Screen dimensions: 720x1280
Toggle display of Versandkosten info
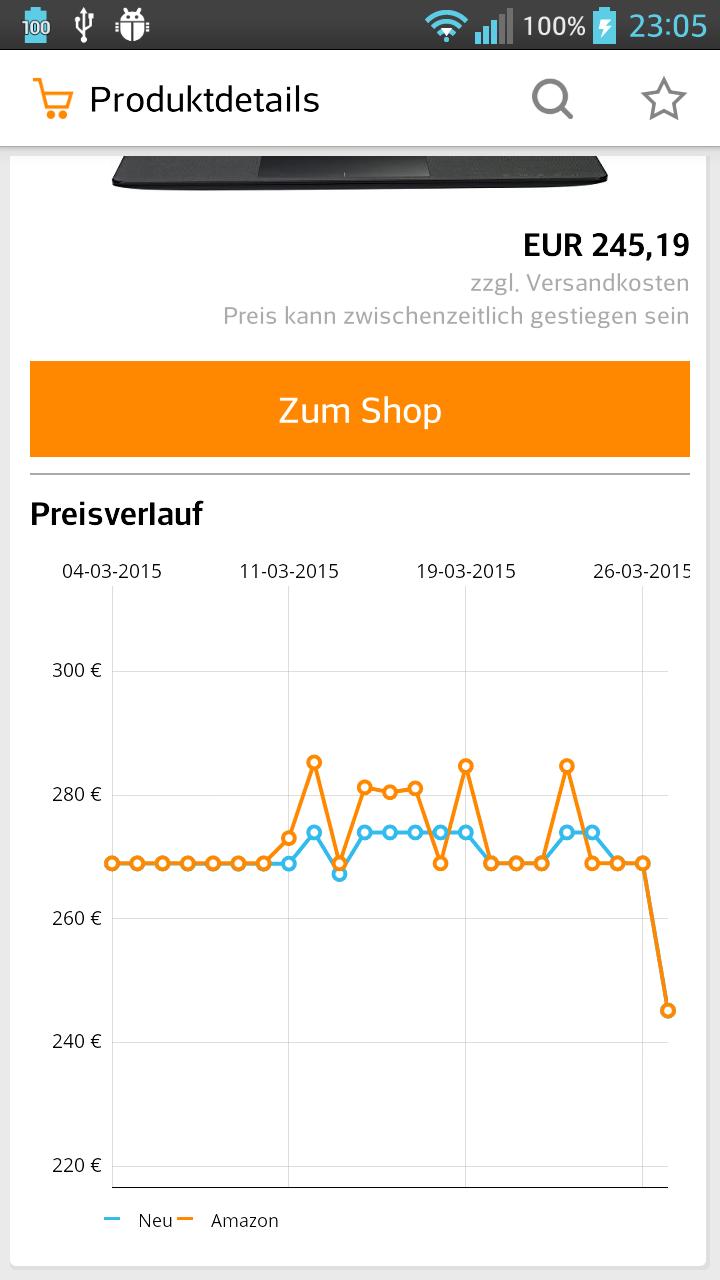pyautogui.click(x=578, y=282)
